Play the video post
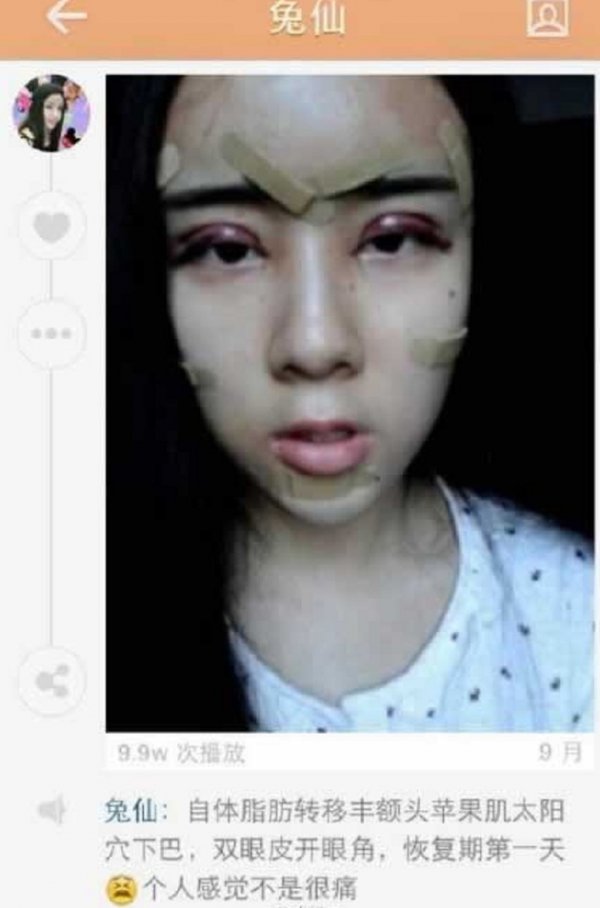Viewport: 600px width, 908px height. 349,402
